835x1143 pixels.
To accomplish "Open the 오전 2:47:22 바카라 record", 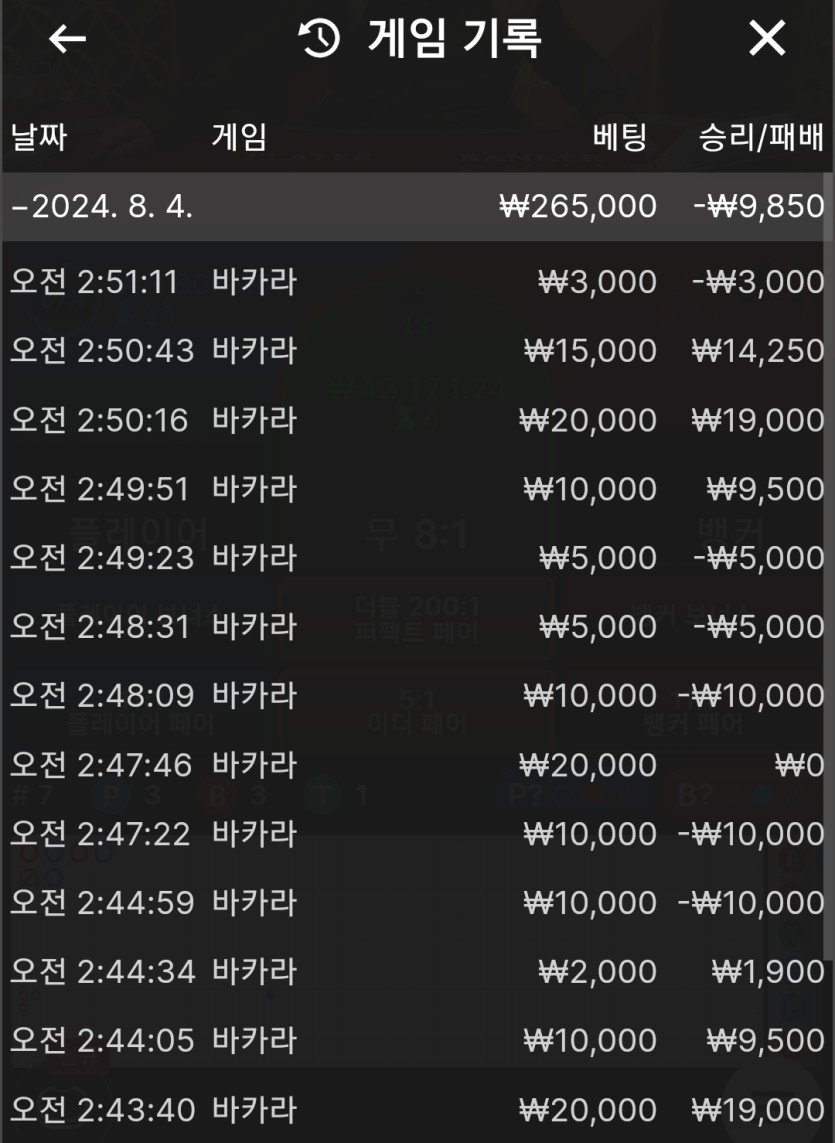I will click(417, 834).
